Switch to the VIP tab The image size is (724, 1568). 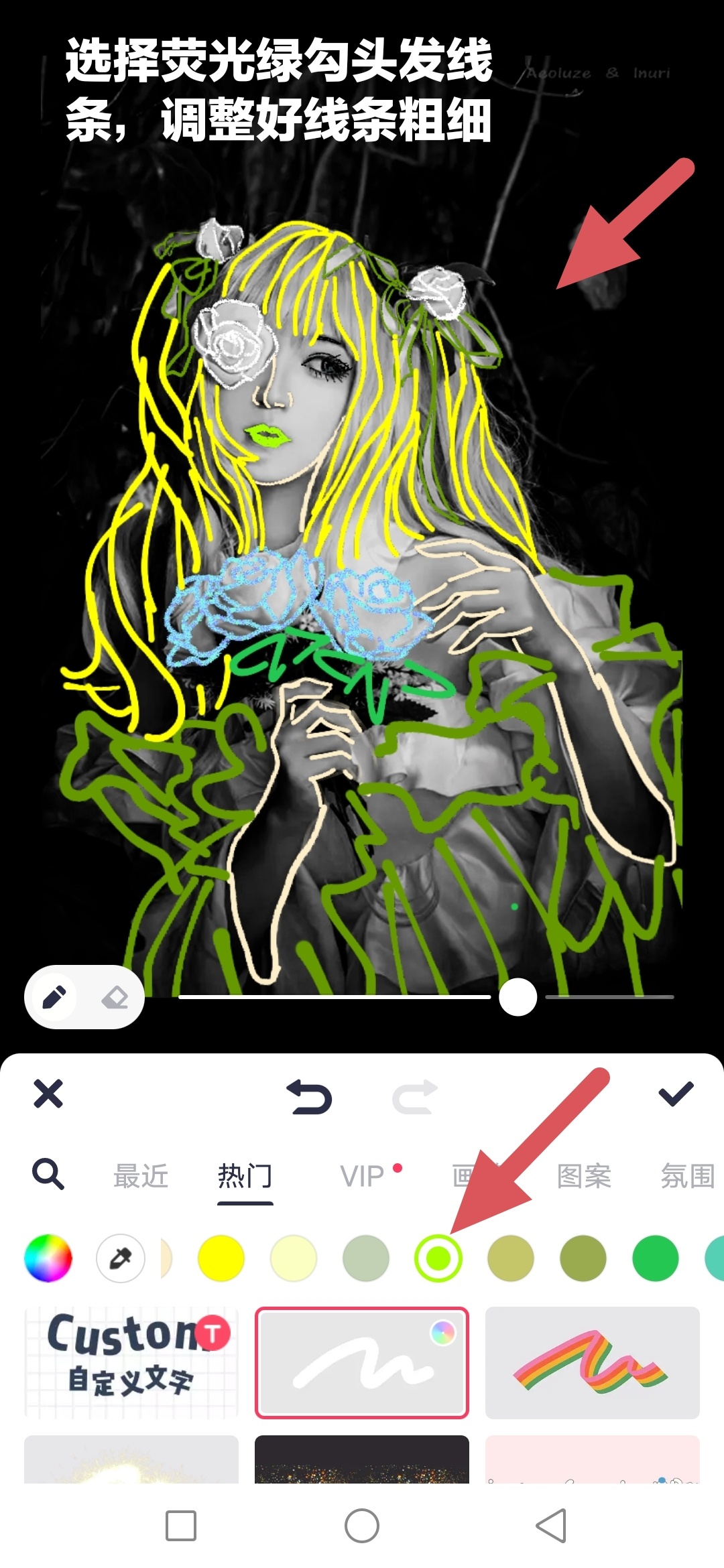(362, 1176)
